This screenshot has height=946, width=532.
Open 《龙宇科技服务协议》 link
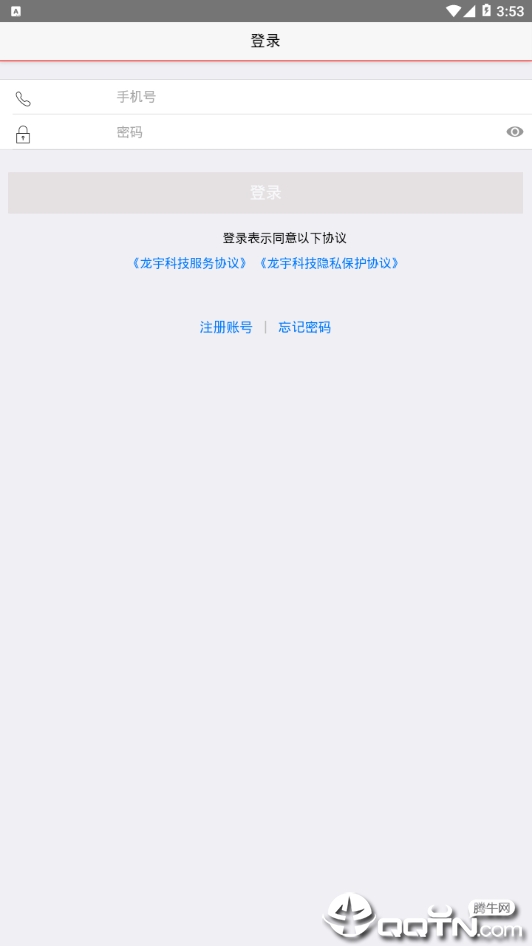tap(189, 264)
